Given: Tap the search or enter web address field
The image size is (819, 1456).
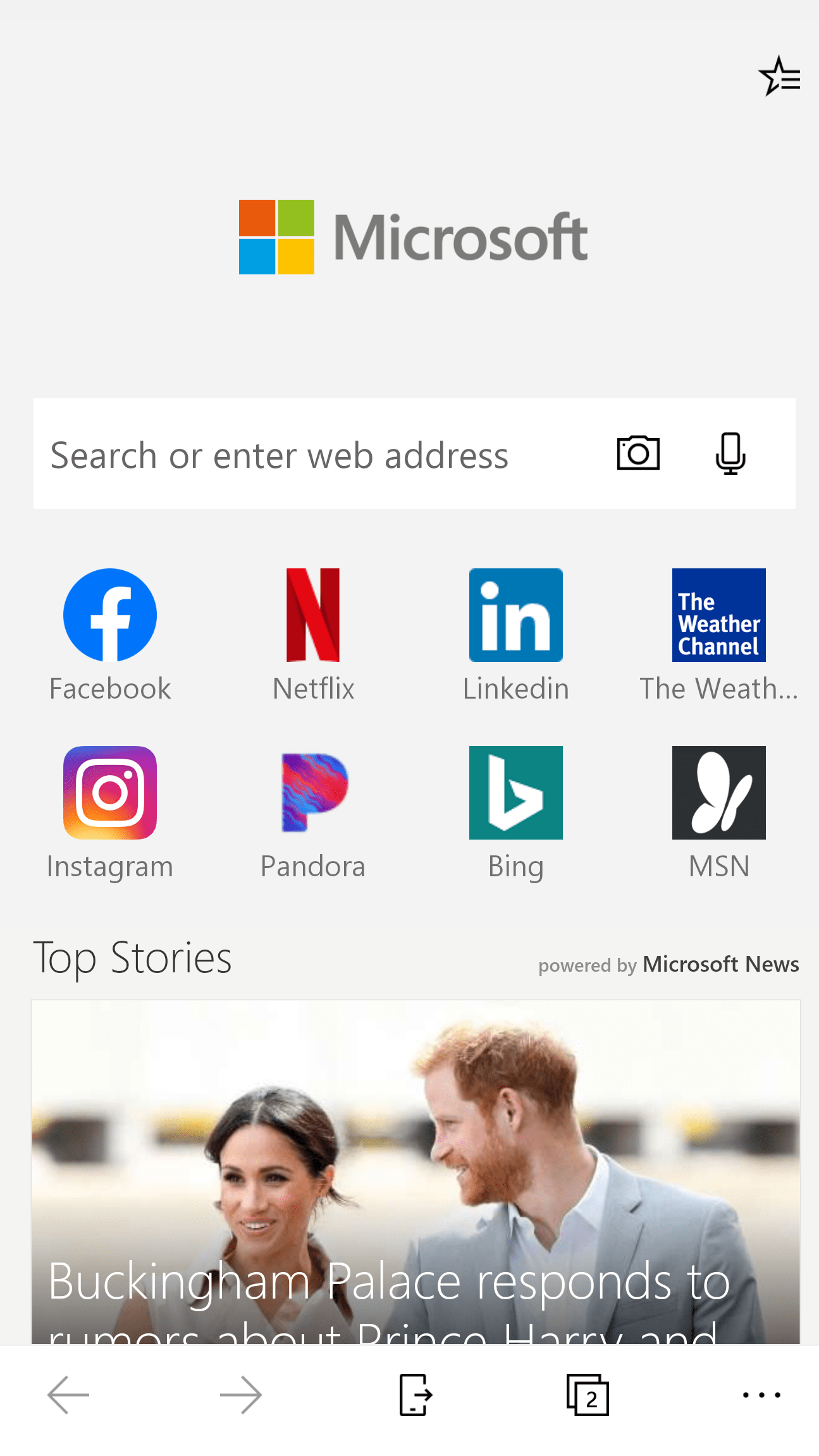Looking at the screenshot, I should pyautogui.click(x=316, y=454).
